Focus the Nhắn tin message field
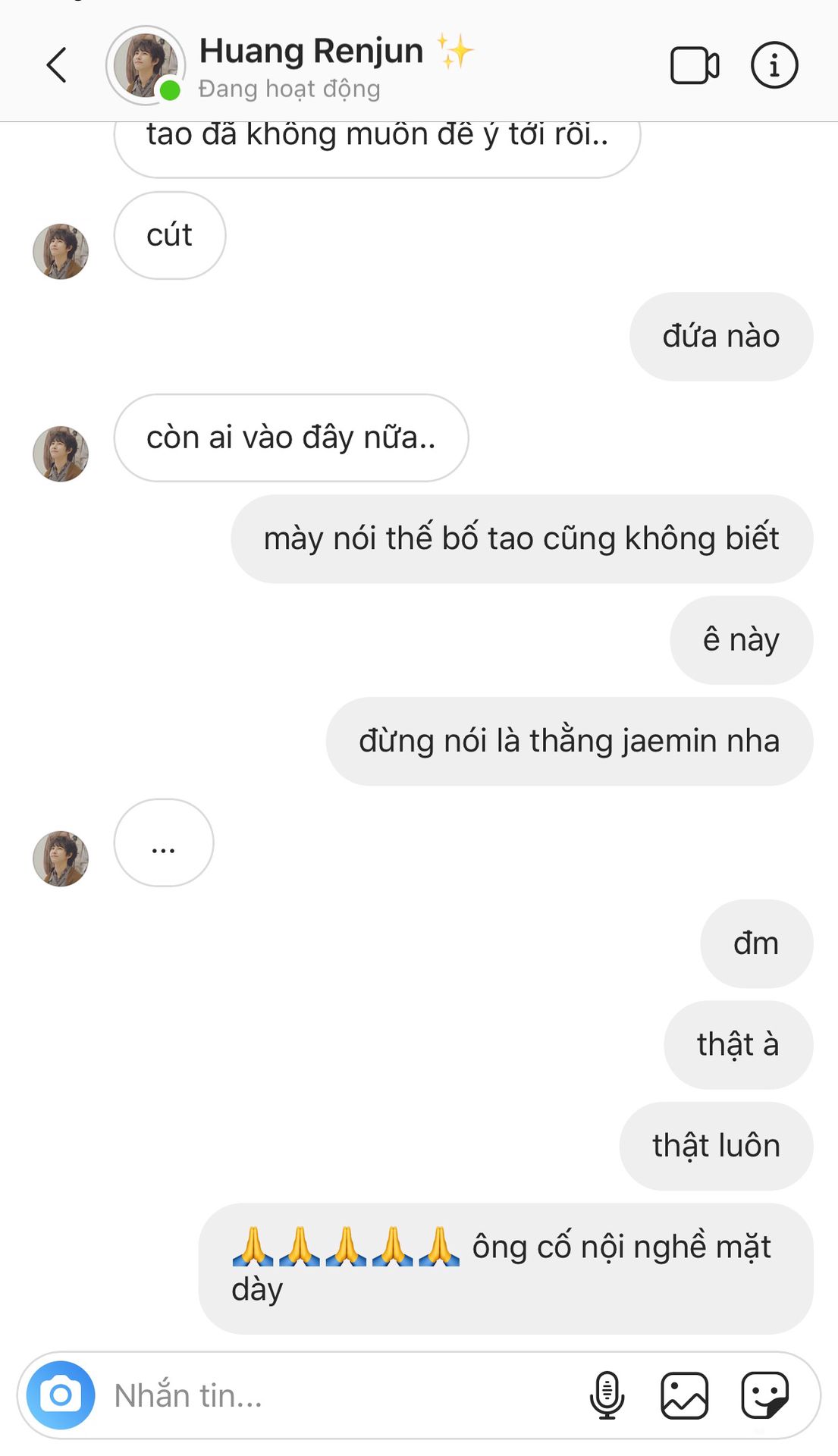Image resolution: width=838 pixels, height=1456 pixels. tap(341, 1395)
